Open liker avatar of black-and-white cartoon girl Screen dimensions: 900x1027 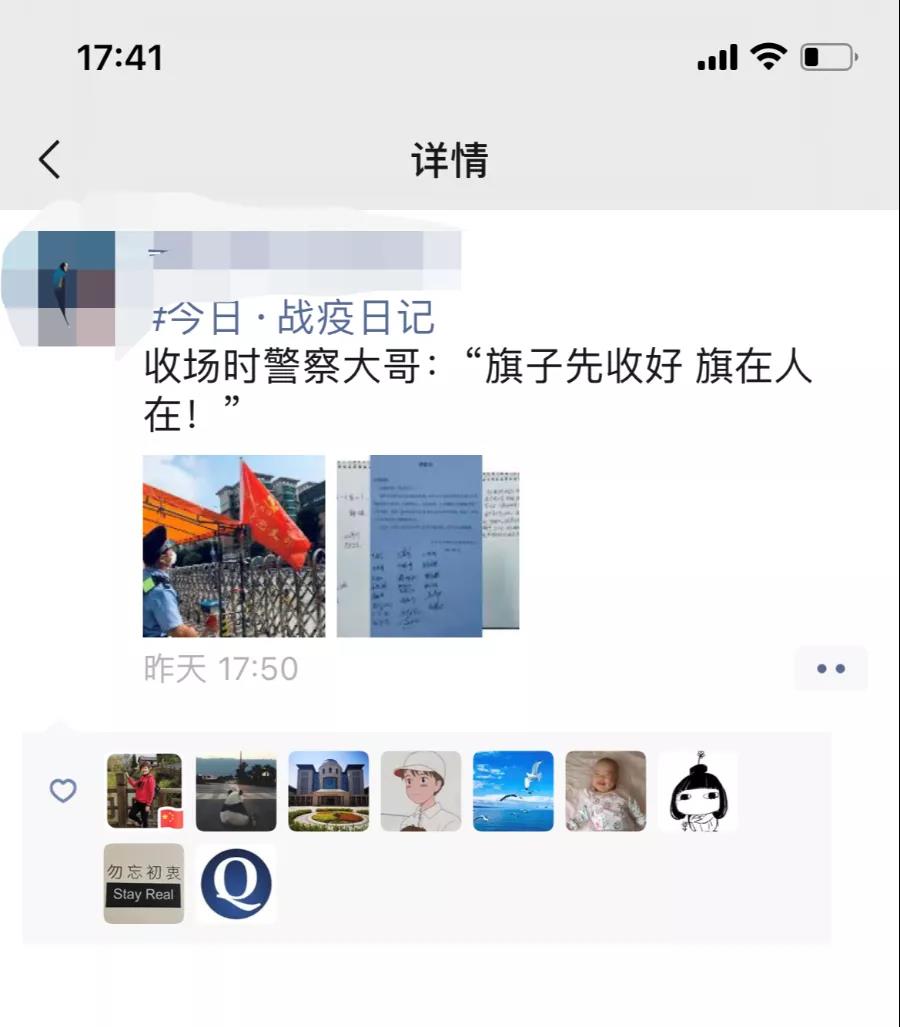(x=698, y=791)
